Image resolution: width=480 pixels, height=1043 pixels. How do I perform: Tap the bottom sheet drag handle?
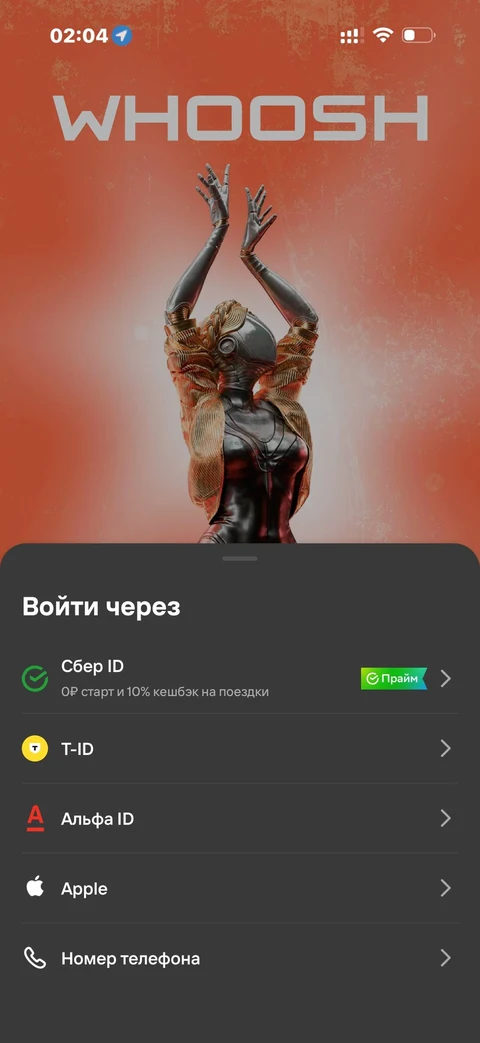tap(240, 559)
